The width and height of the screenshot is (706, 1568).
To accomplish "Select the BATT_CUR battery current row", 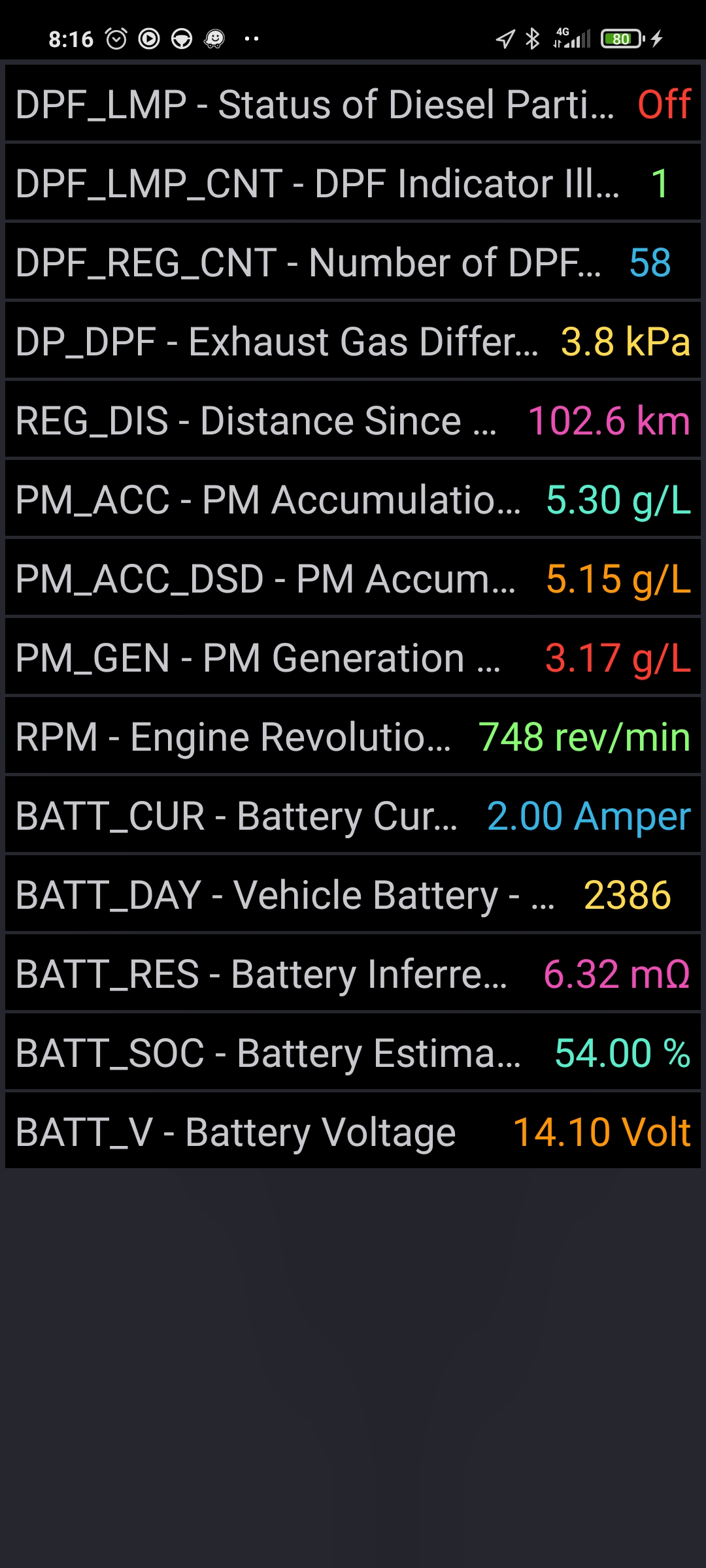I will (x=353, y=815).
